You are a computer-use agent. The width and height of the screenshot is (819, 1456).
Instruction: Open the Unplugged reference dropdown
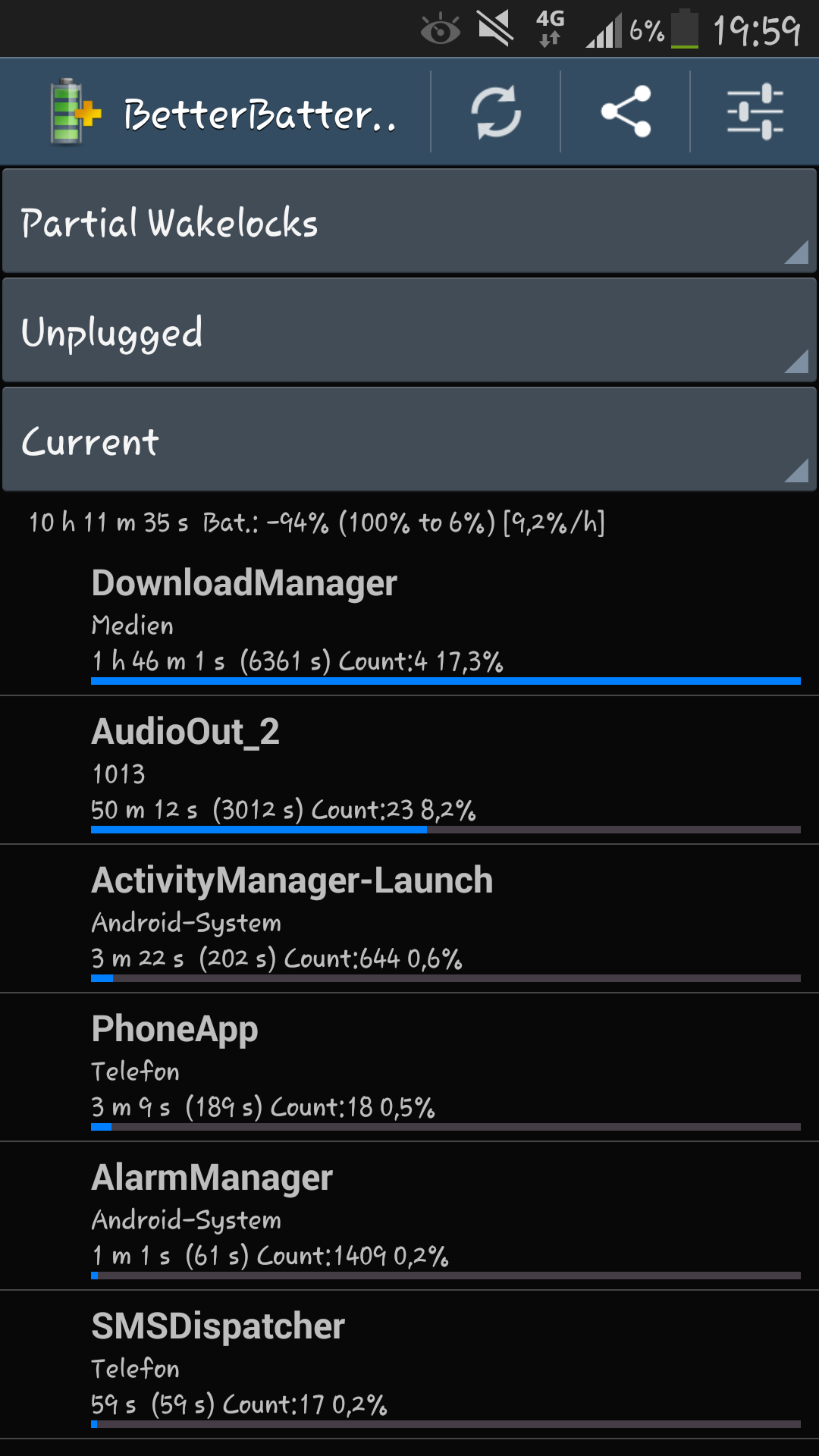(409, 330)
